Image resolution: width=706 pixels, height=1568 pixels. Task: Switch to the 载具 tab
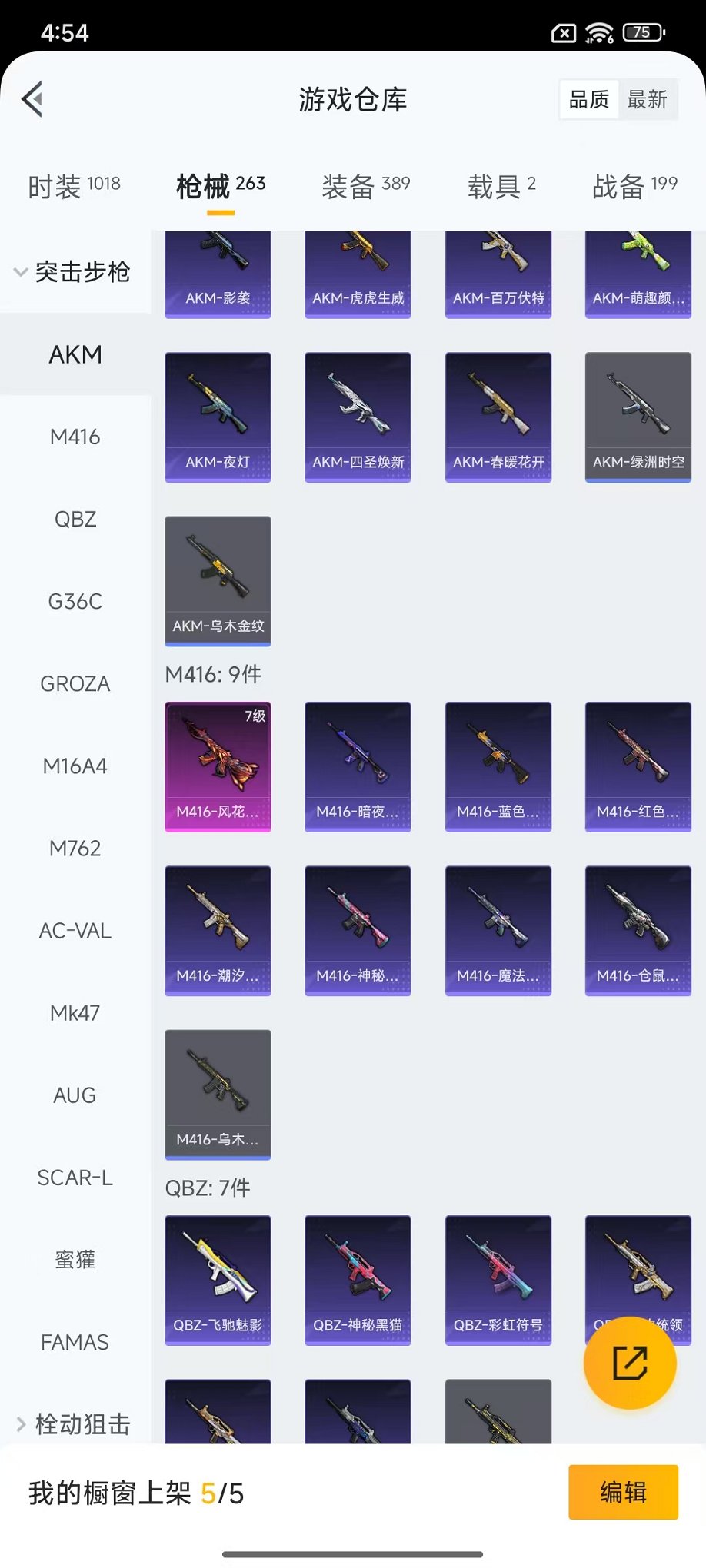[x=501, y=185]
